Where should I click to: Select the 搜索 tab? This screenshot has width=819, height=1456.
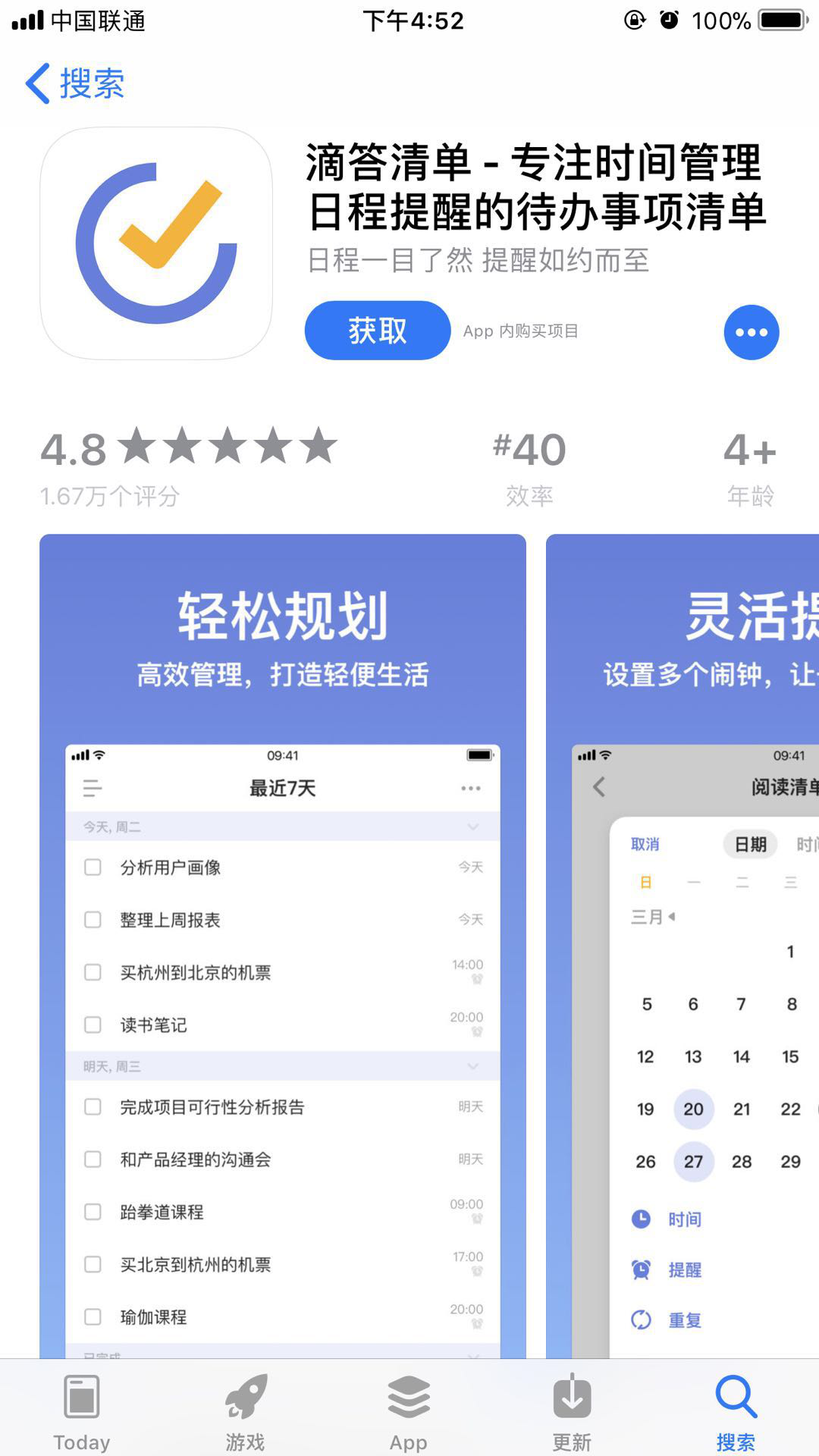pyautogui.click(x=736, y=1409)
